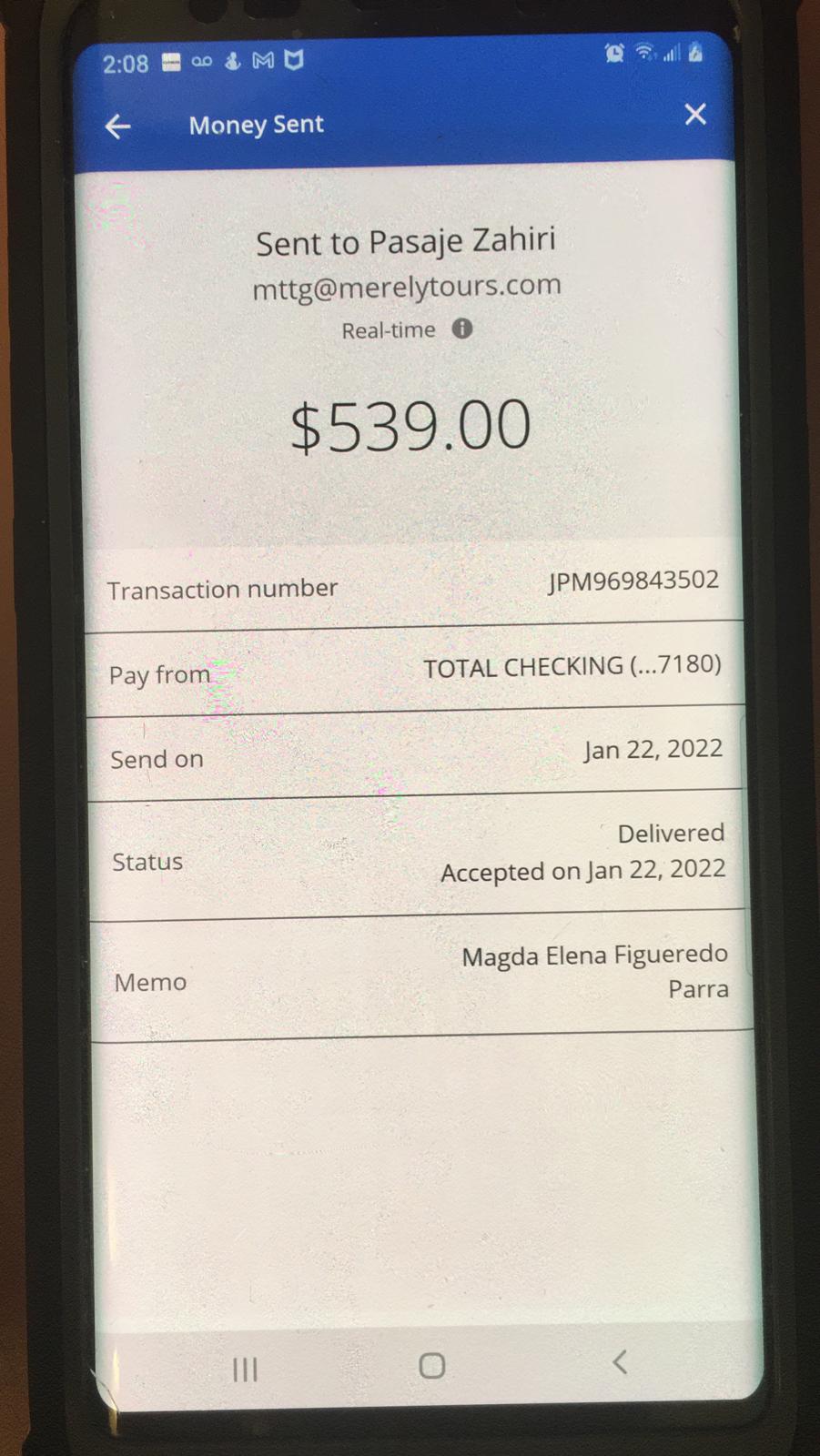Open recent apps from navigation bar

click(x=245, y=1369)
